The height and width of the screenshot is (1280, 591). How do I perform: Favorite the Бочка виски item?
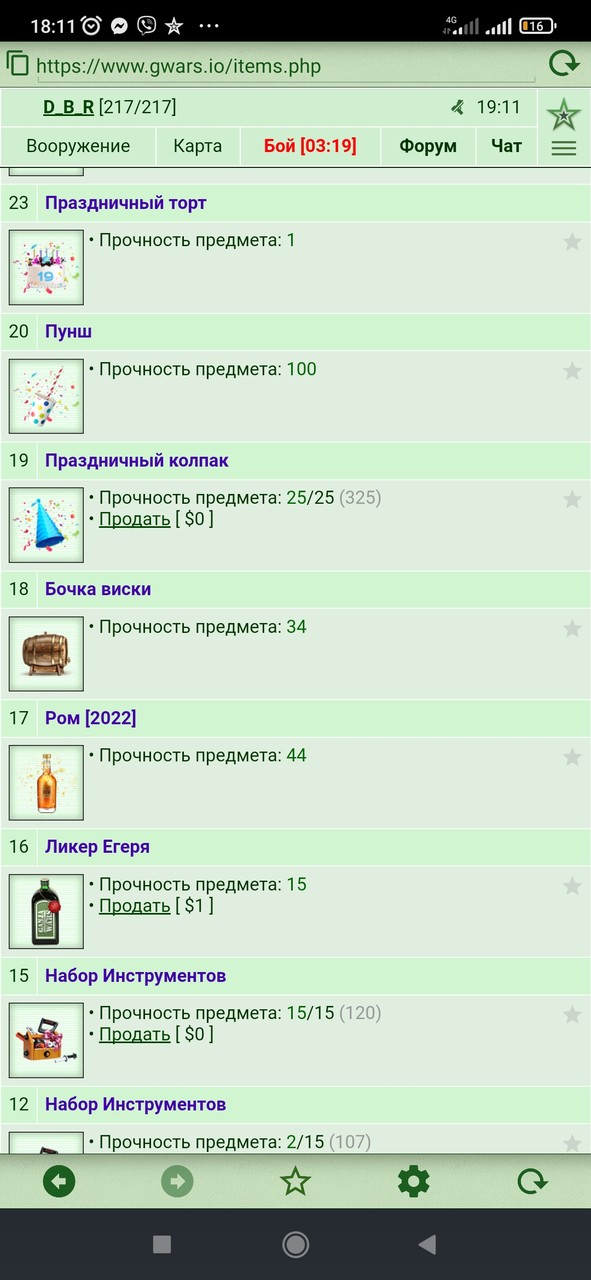pos(572,628)
